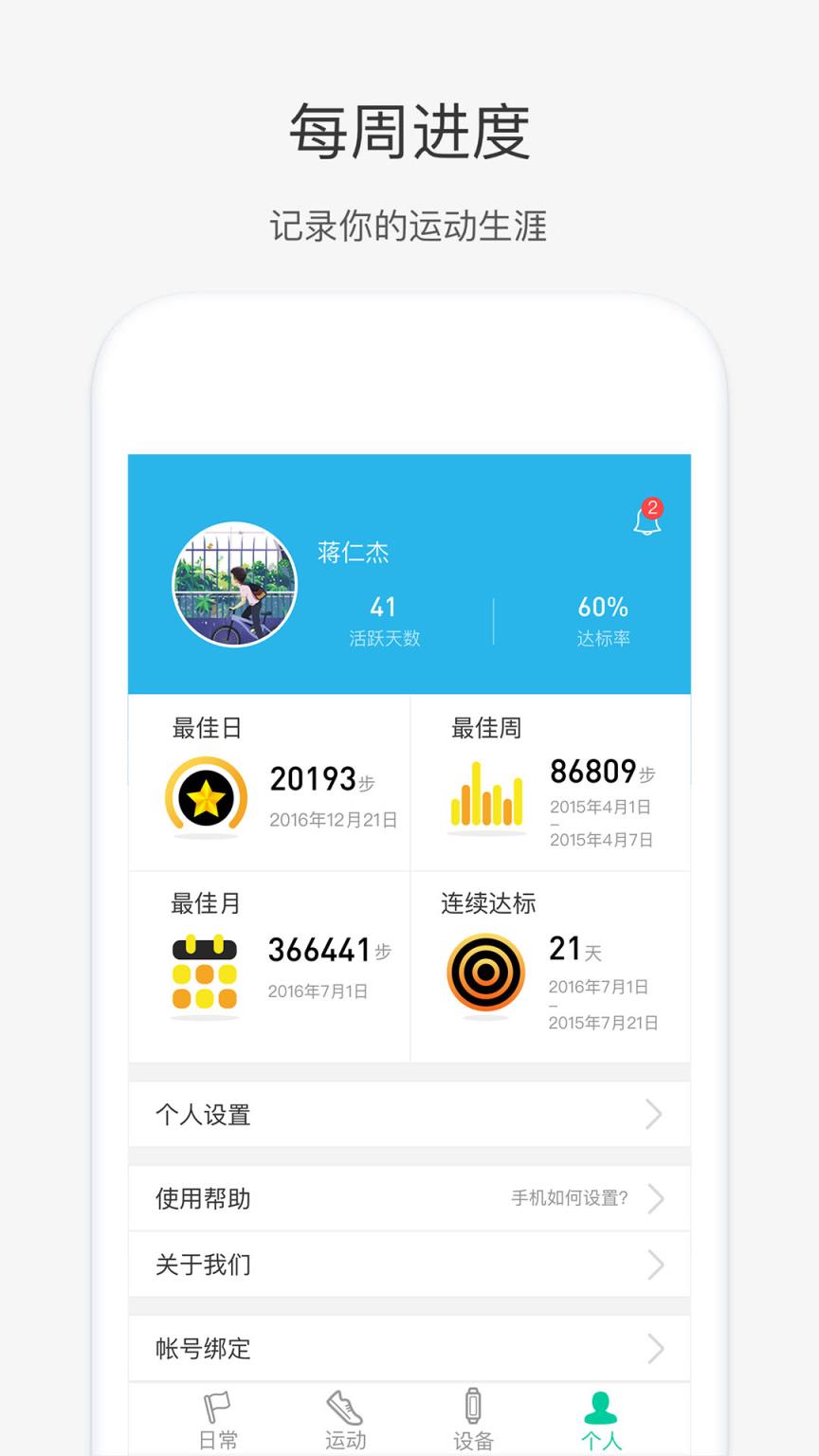Tap the 60% 达标率 progress stat
The image size is (819, 1456).
pyautogui.click(x=603, y=618)
